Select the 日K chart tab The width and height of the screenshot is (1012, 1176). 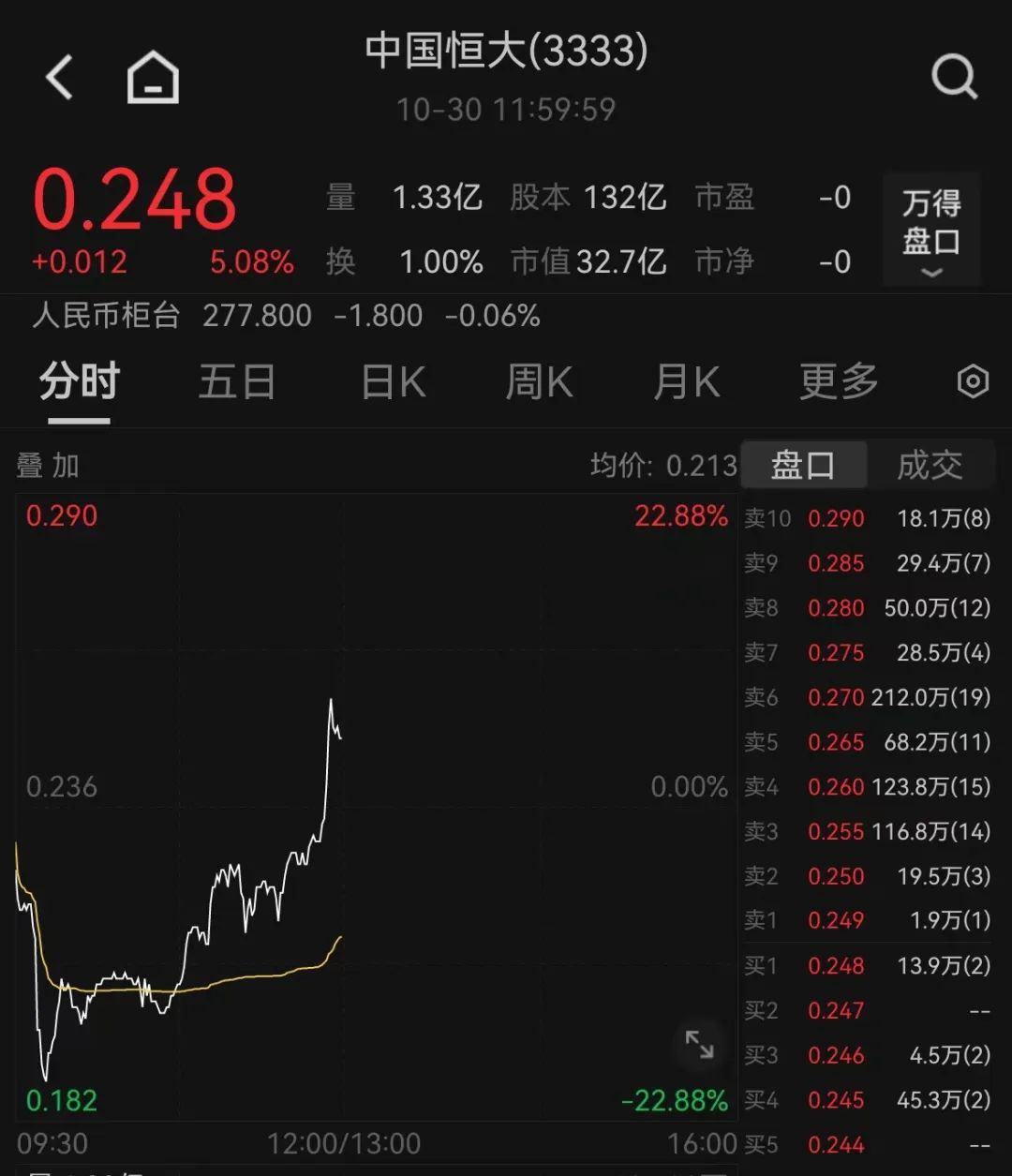click(x=394, y=382)
